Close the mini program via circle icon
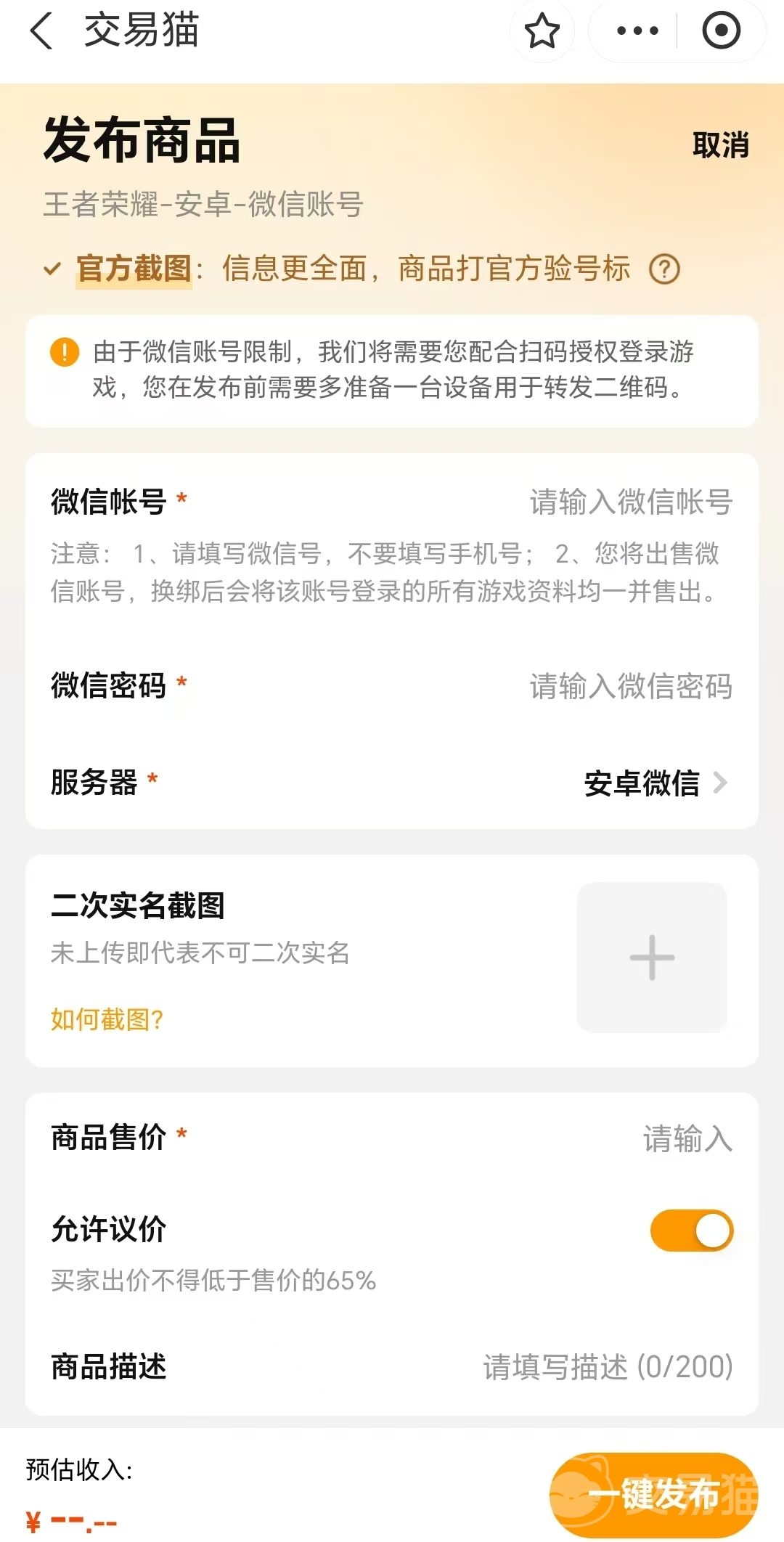 pos(721,31)
